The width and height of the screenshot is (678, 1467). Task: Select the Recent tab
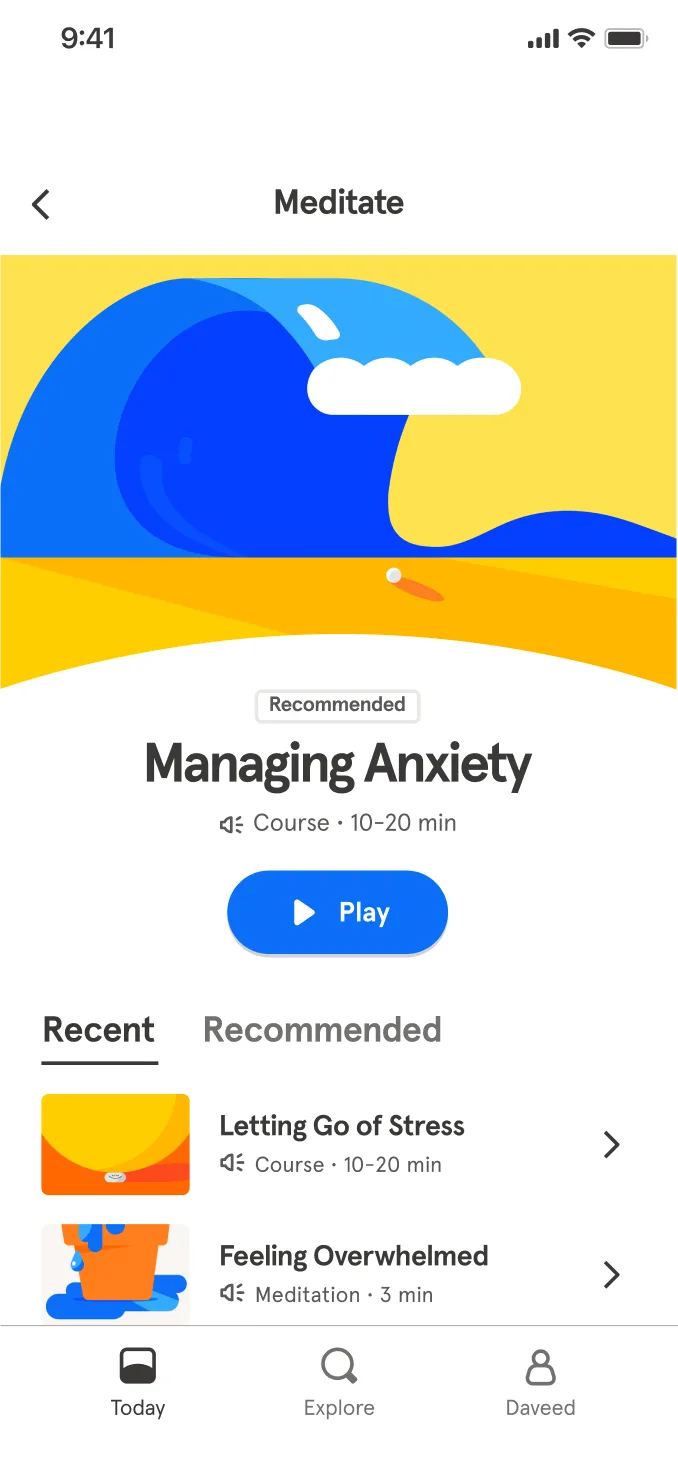click(99, 1030)
